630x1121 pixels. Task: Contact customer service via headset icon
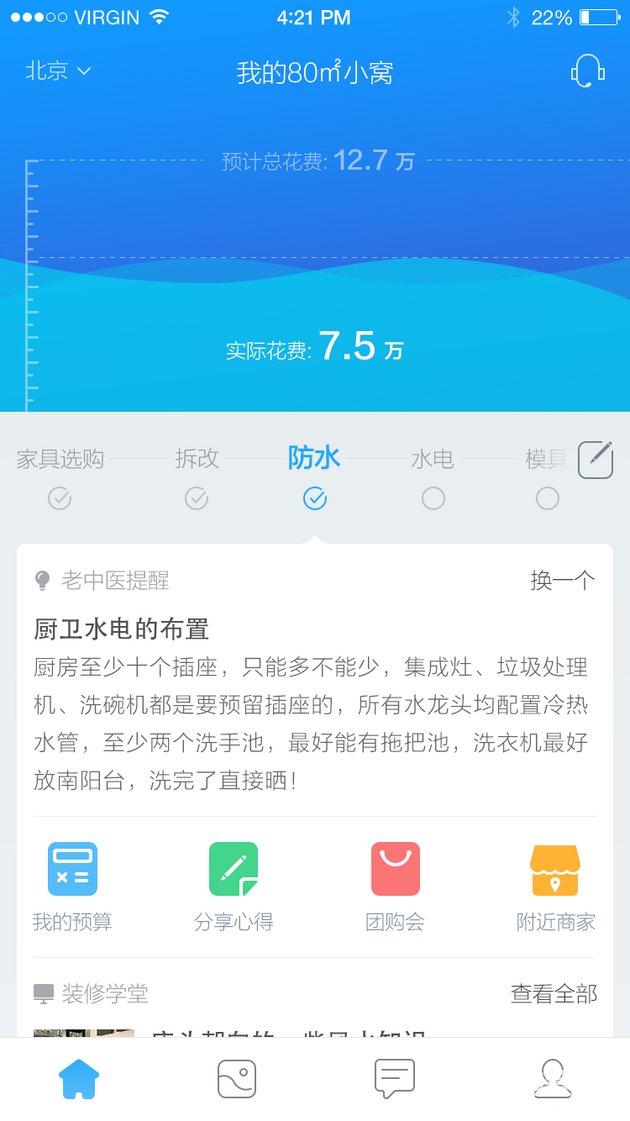[587, 72]
